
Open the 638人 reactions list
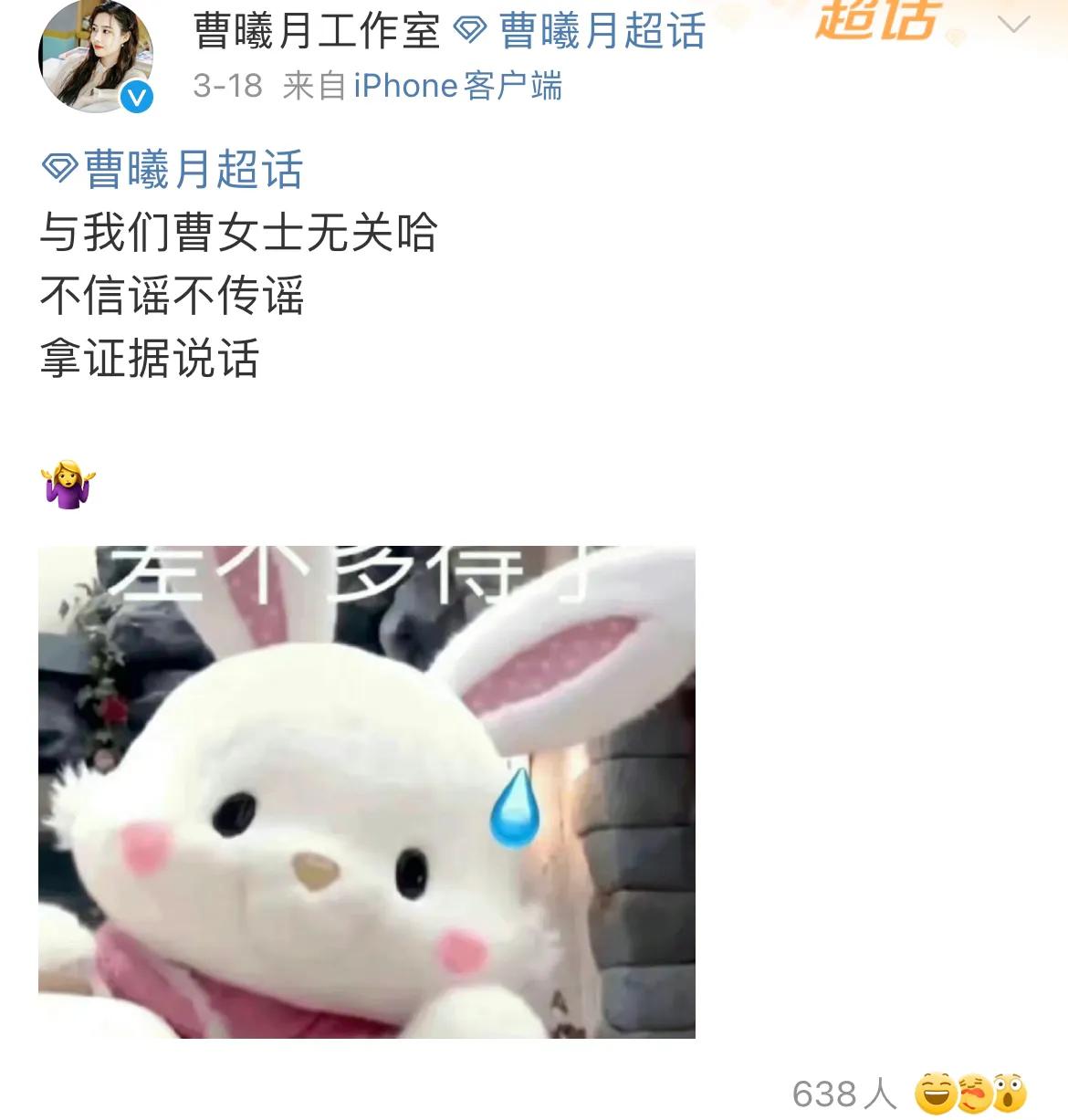tap(908, 1093)
